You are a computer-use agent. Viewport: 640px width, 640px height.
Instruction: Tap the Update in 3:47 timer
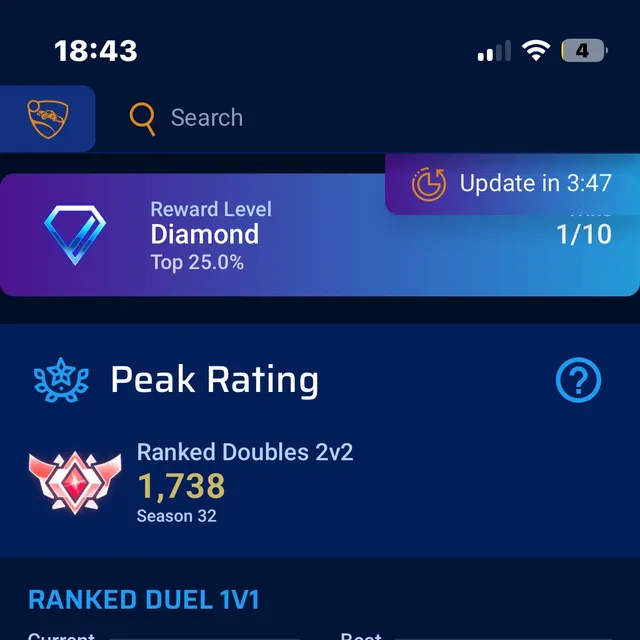[x=512, y=184]
